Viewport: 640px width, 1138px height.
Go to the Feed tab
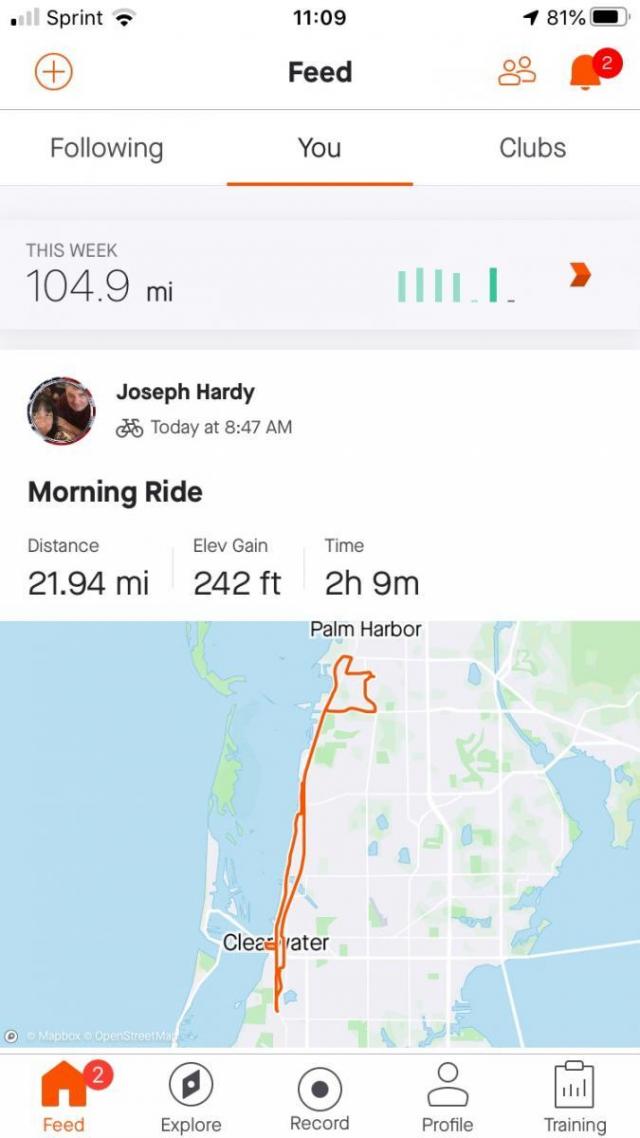click(64, 1096)
